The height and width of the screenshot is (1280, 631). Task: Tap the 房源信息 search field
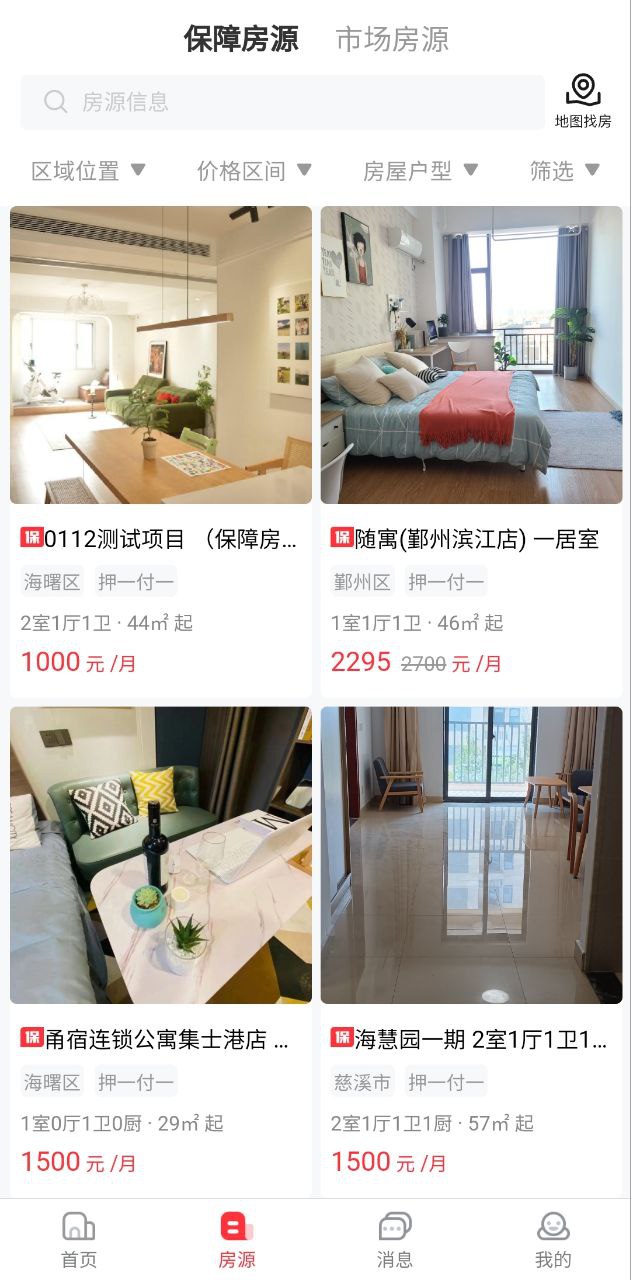coord(282,102)
